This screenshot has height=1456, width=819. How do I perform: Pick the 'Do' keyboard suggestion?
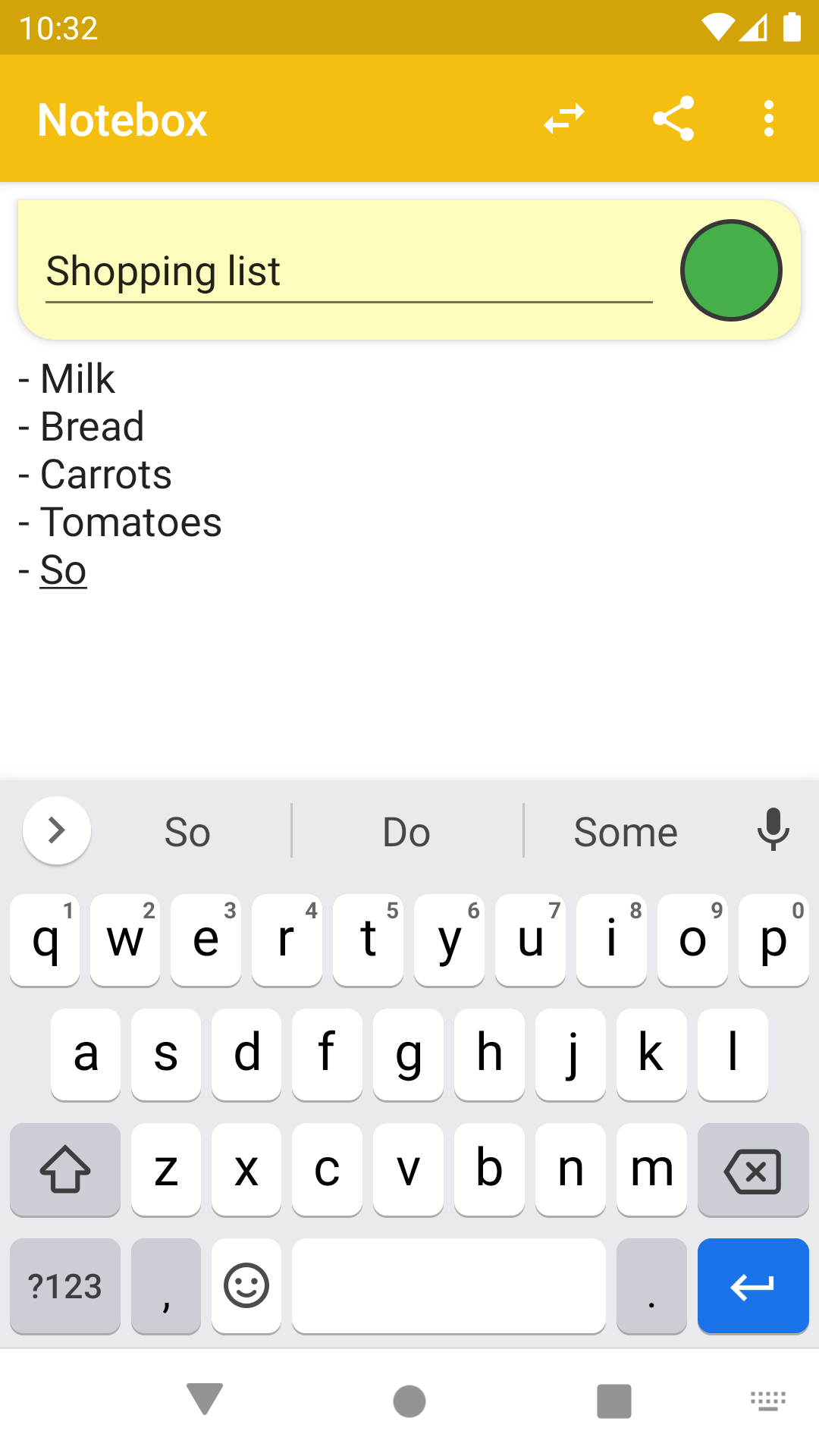click(406, 832)
